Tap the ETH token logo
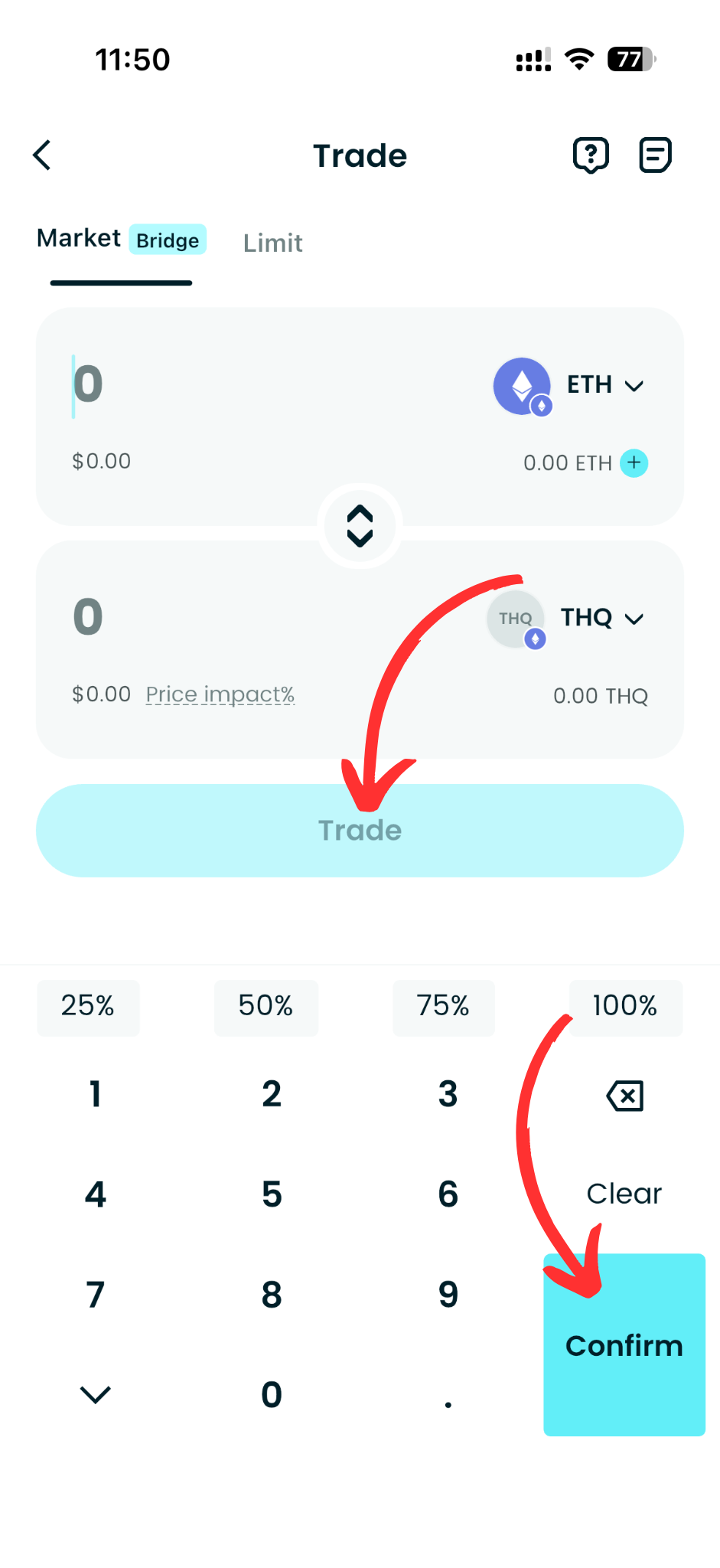Image resolution: width=720 pixels, height=1568 pixels. pos(522,387)
